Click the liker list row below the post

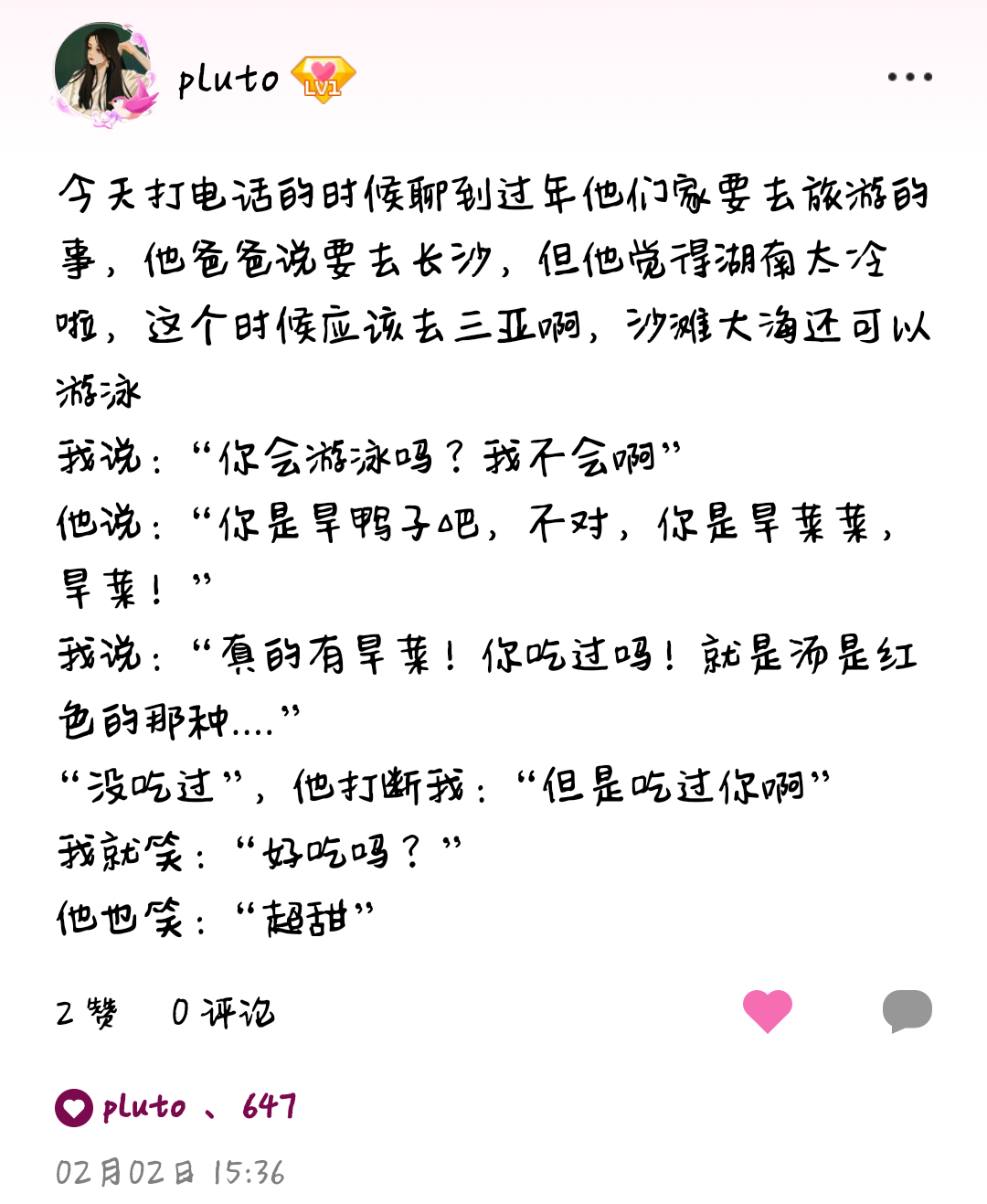tap(178, 1108)
